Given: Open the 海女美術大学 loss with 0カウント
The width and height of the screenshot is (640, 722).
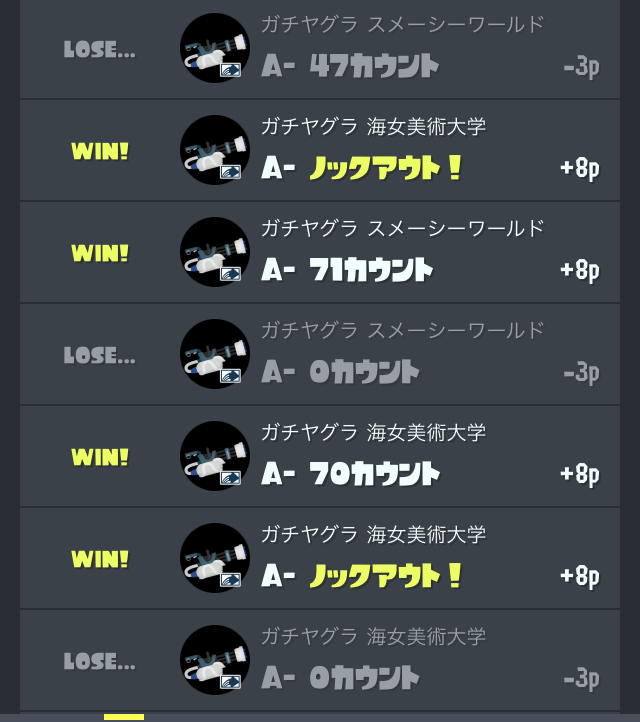Looking at the screenshot, I should [320, 661].
